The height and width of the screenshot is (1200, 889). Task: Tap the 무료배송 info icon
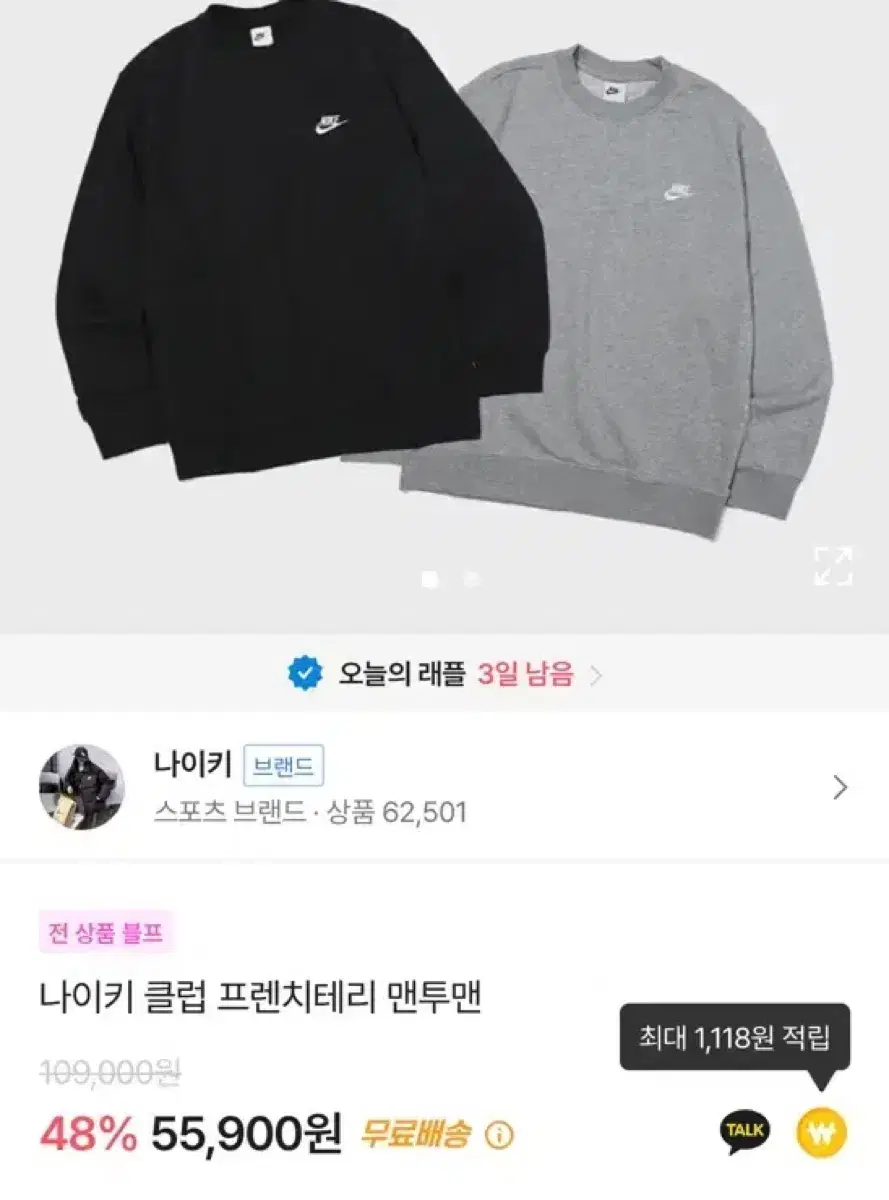click(x=499, y=1135)
